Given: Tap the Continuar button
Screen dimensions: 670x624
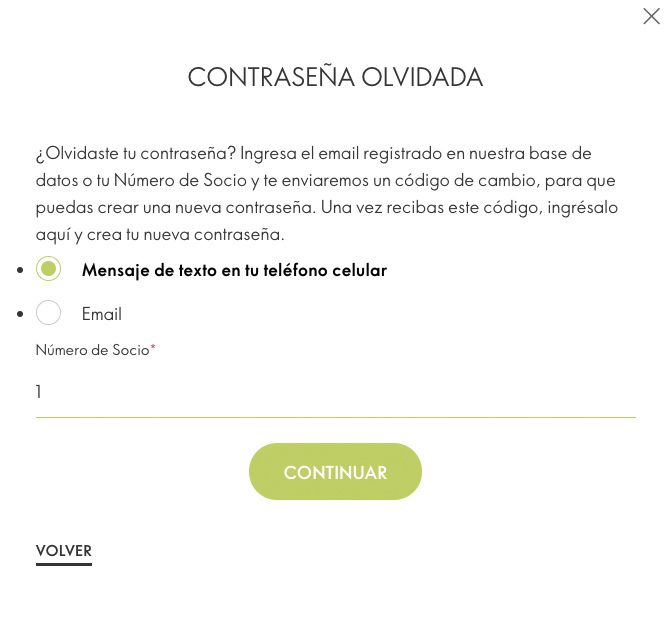Looking at the screenshot, I should (x=335, y=472).
